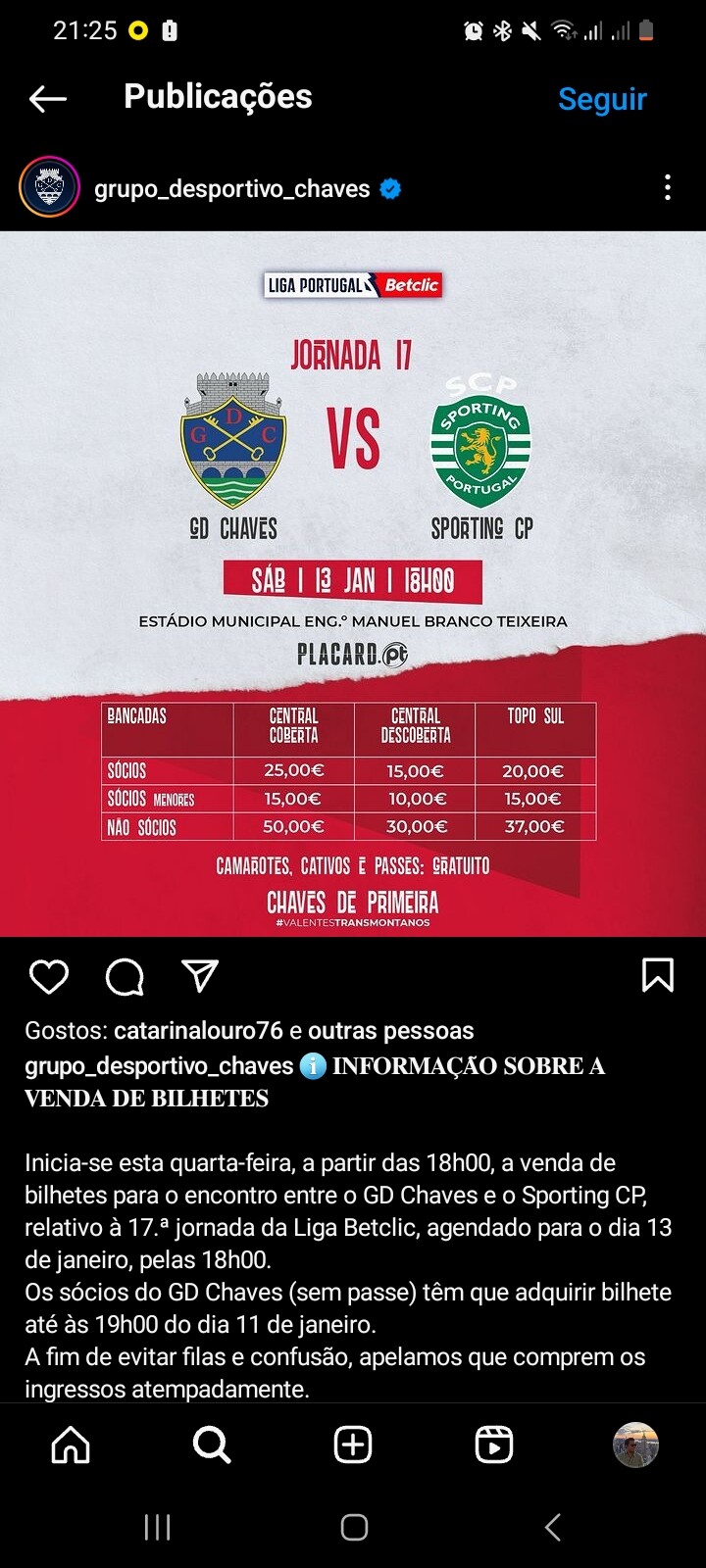Open the post's three-dot options menu
This screenshot has height=1568, width=706.
tap(668, 187)
